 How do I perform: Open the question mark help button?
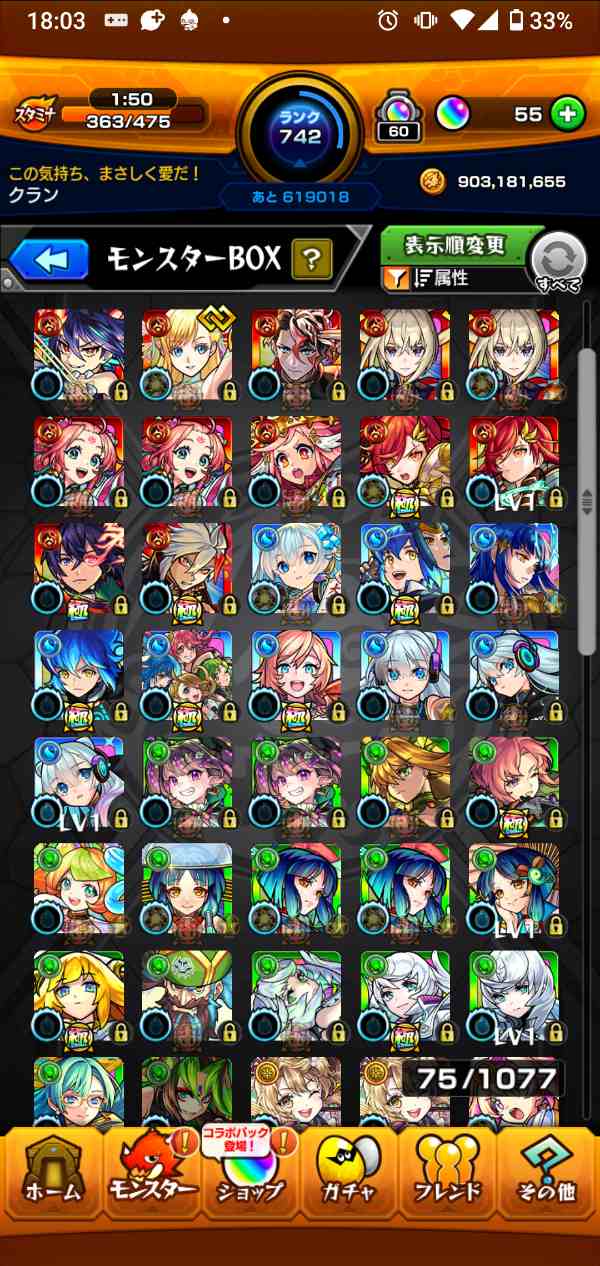(x=312, y=261)
